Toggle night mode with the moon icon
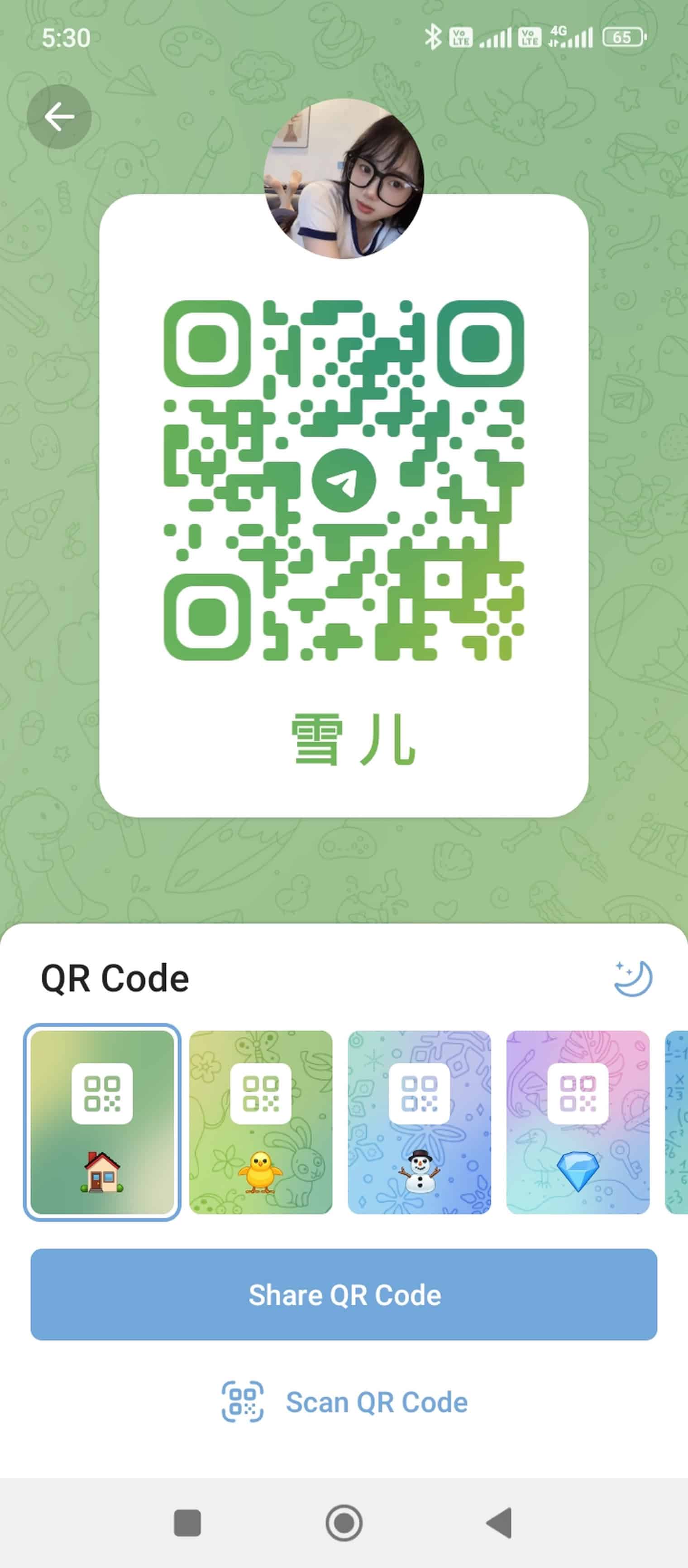 pos(633,978)
